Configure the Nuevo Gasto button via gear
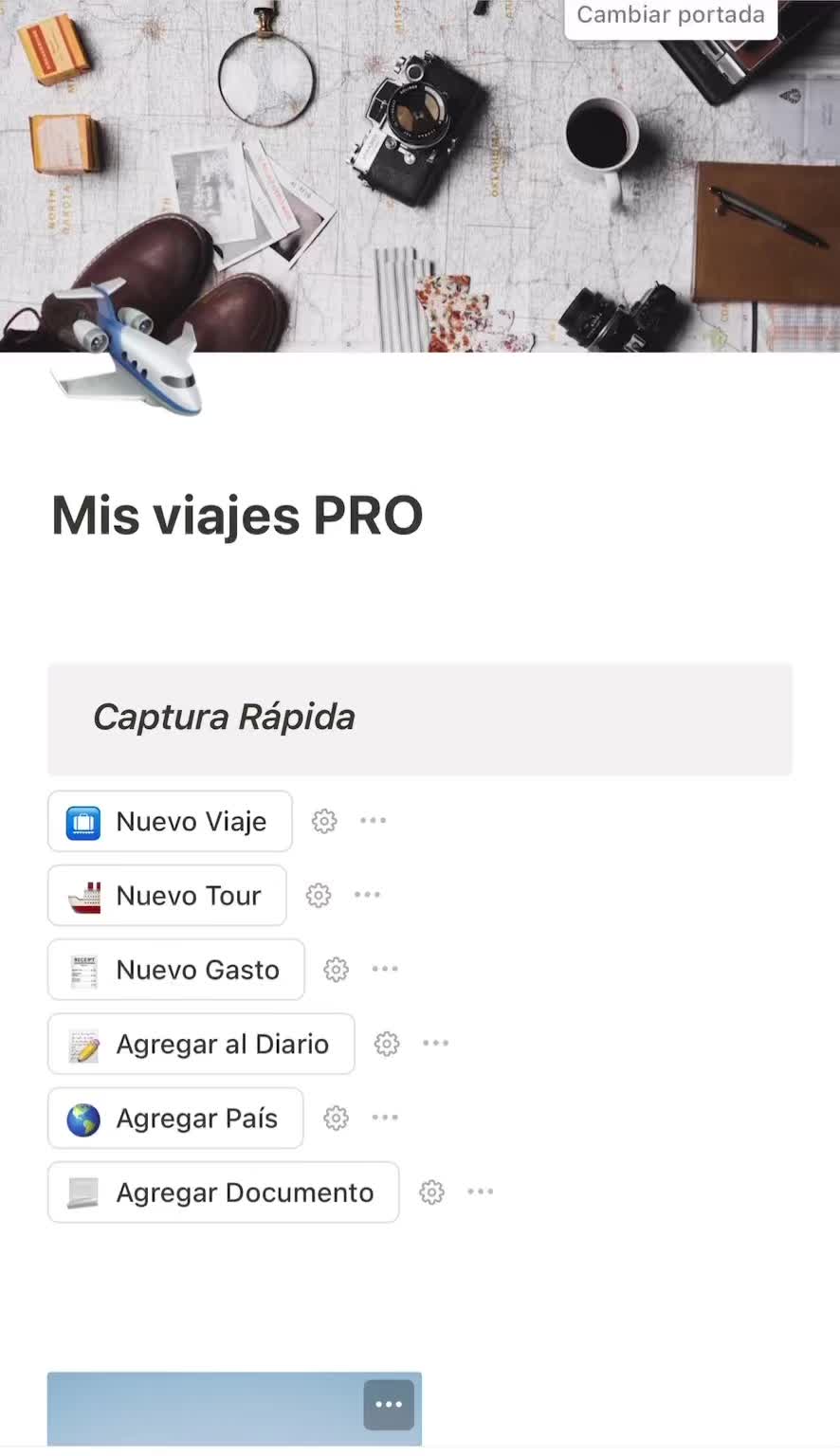 336,970
